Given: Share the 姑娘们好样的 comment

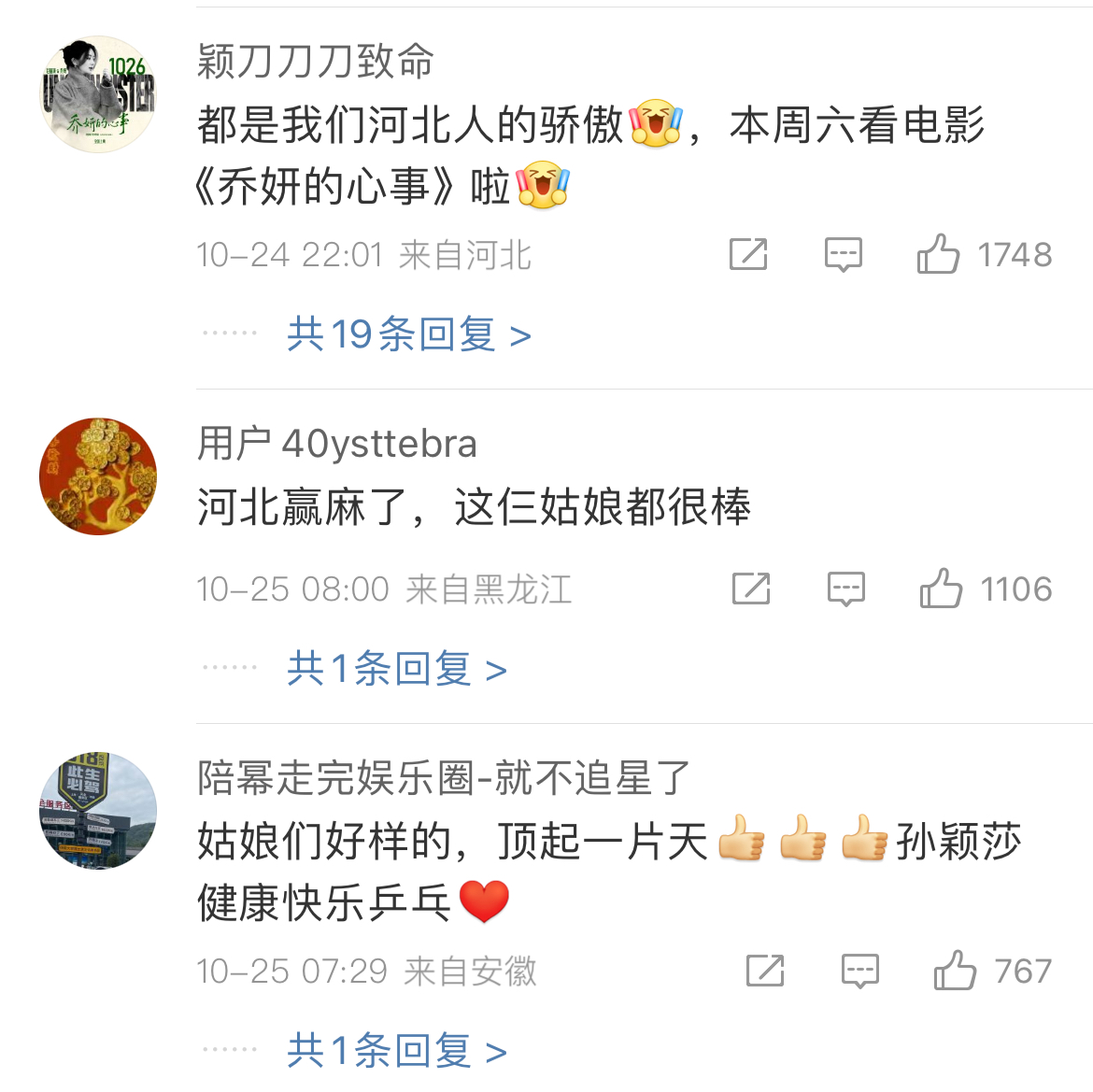Looking at the screenshot, I should (765, 971).
